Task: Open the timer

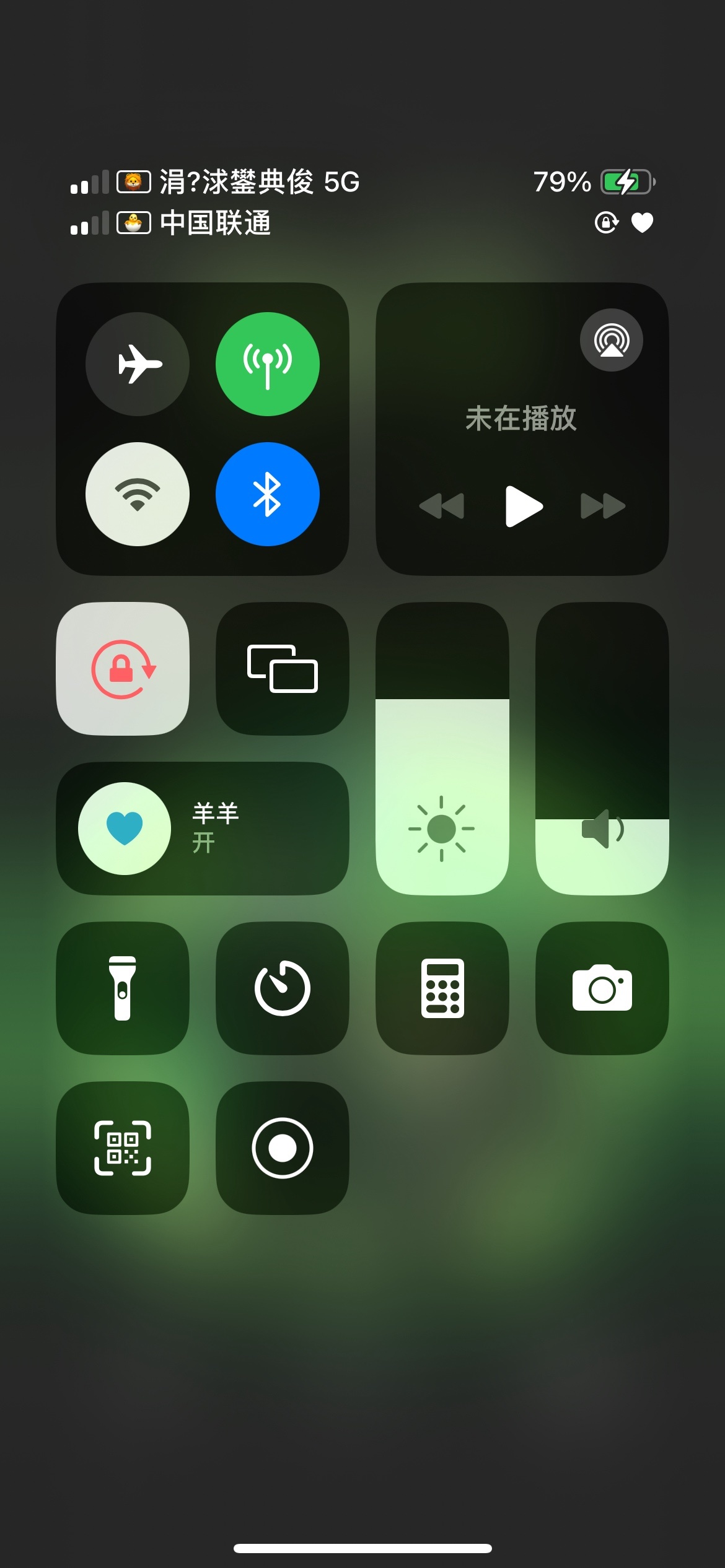Action: (x=283, y=988)
